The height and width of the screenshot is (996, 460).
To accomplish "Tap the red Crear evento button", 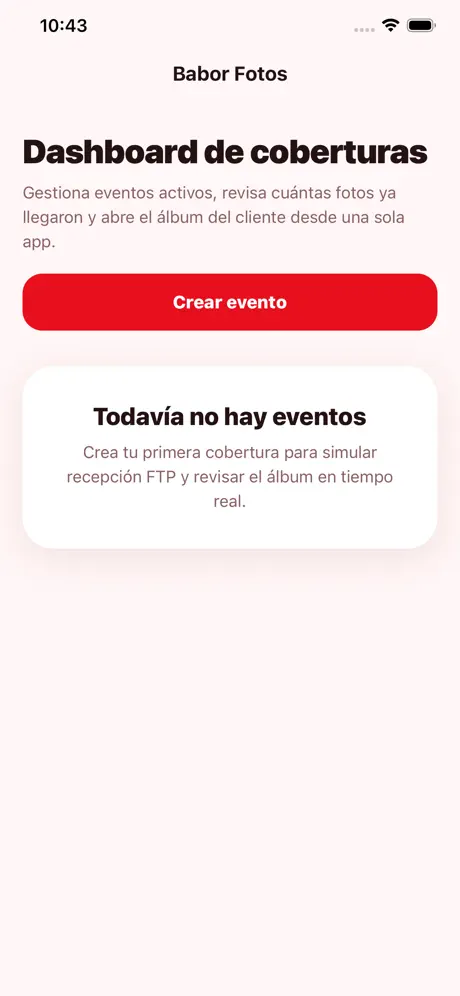I will [x=230, y=302].
